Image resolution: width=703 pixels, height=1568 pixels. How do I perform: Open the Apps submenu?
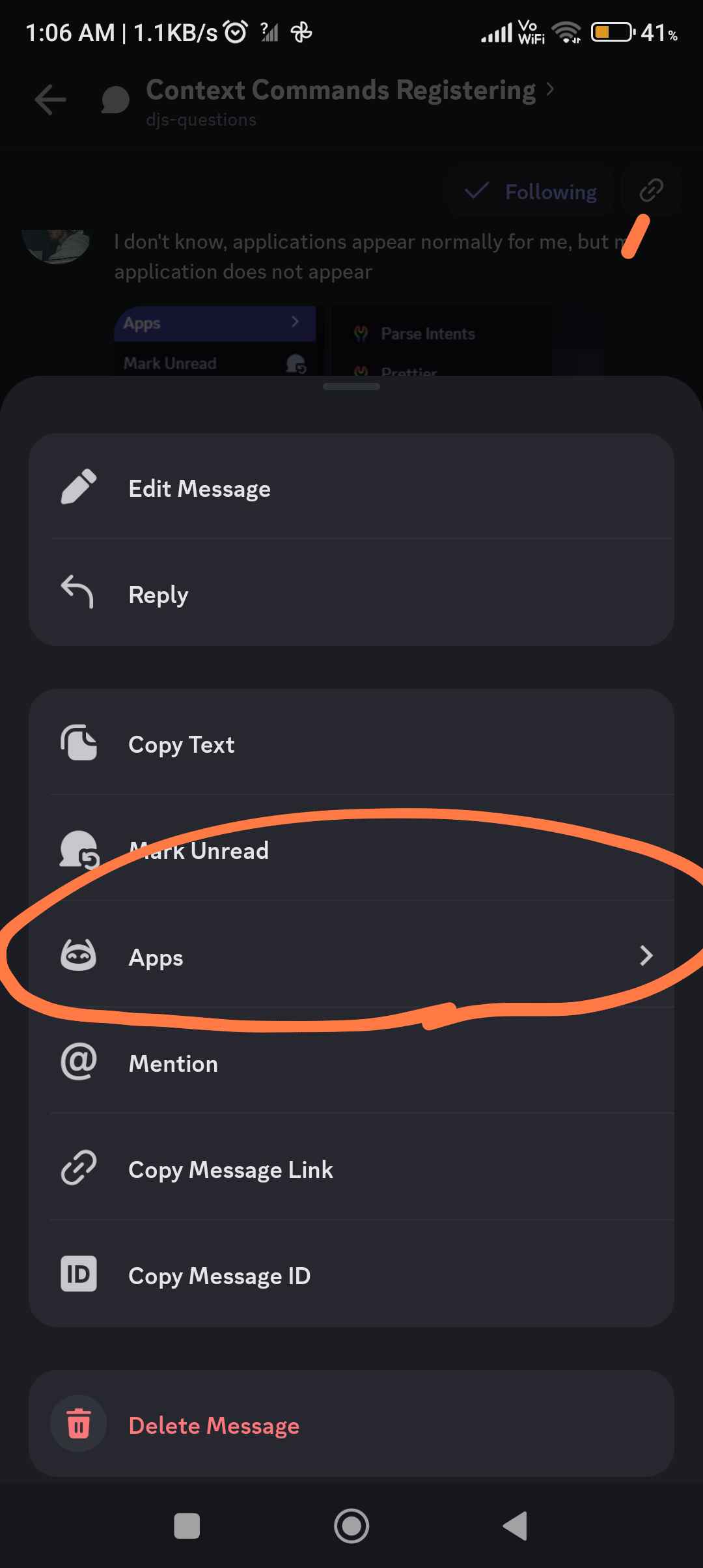tap(351, 955)
